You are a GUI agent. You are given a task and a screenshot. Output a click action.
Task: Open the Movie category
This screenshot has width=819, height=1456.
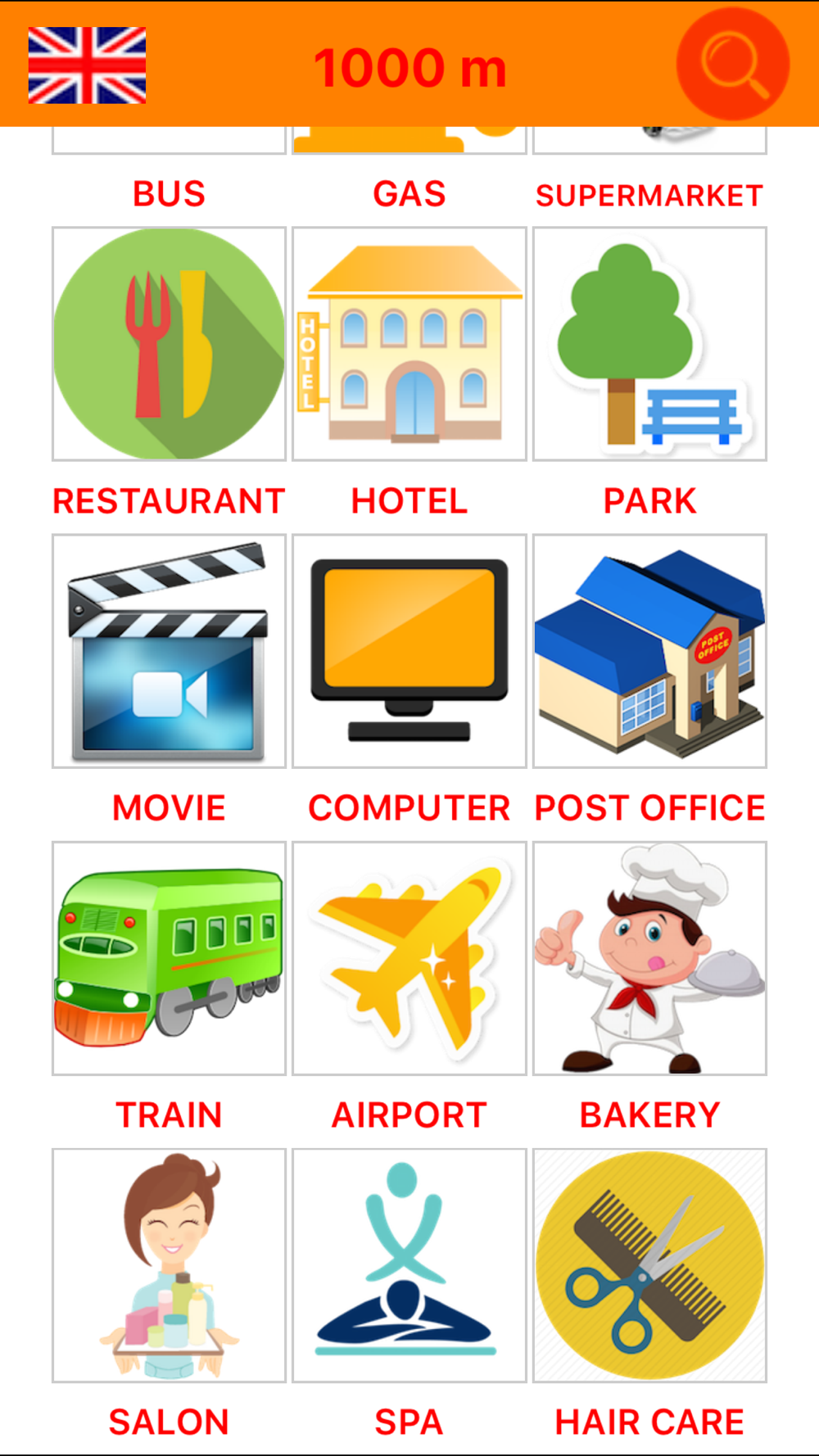coord(169,651)
